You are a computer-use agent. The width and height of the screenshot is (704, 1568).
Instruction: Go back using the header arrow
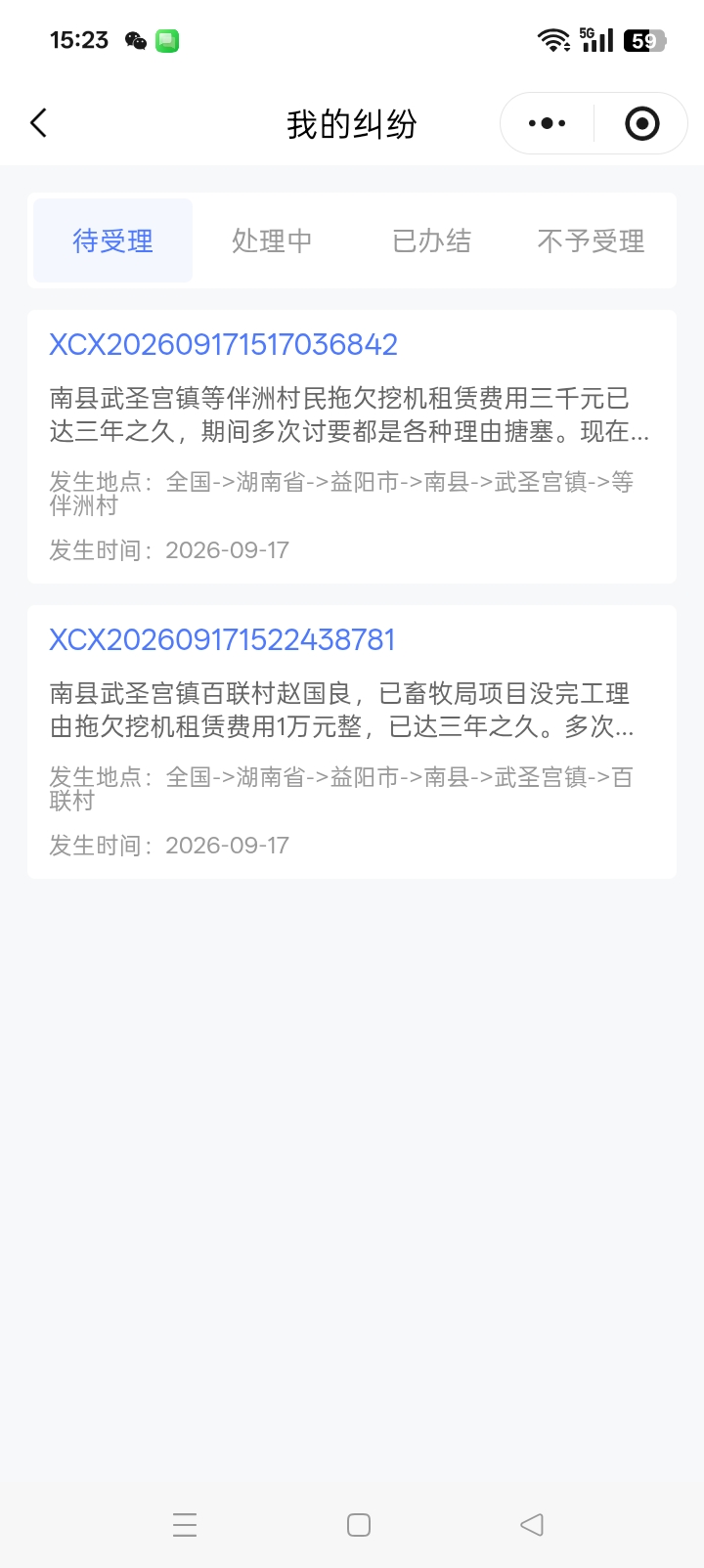39,123
